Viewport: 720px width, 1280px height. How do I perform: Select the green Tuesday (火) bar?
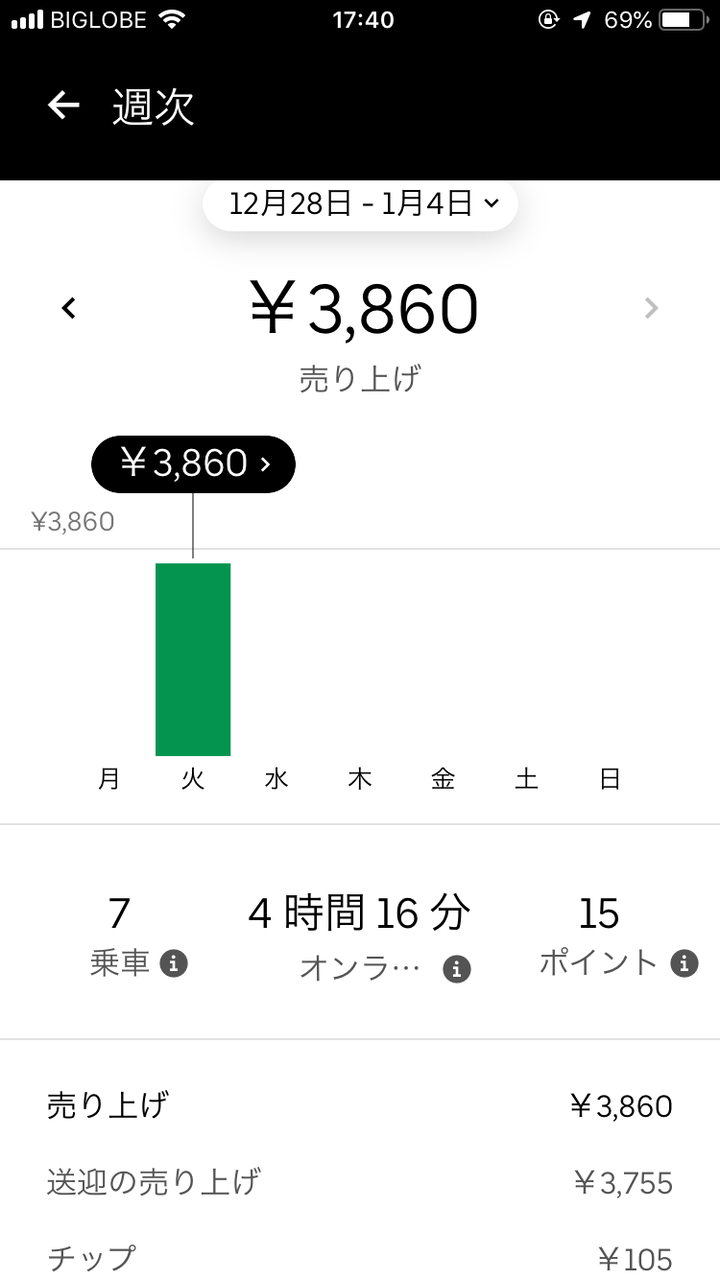[x=193, y=659]
